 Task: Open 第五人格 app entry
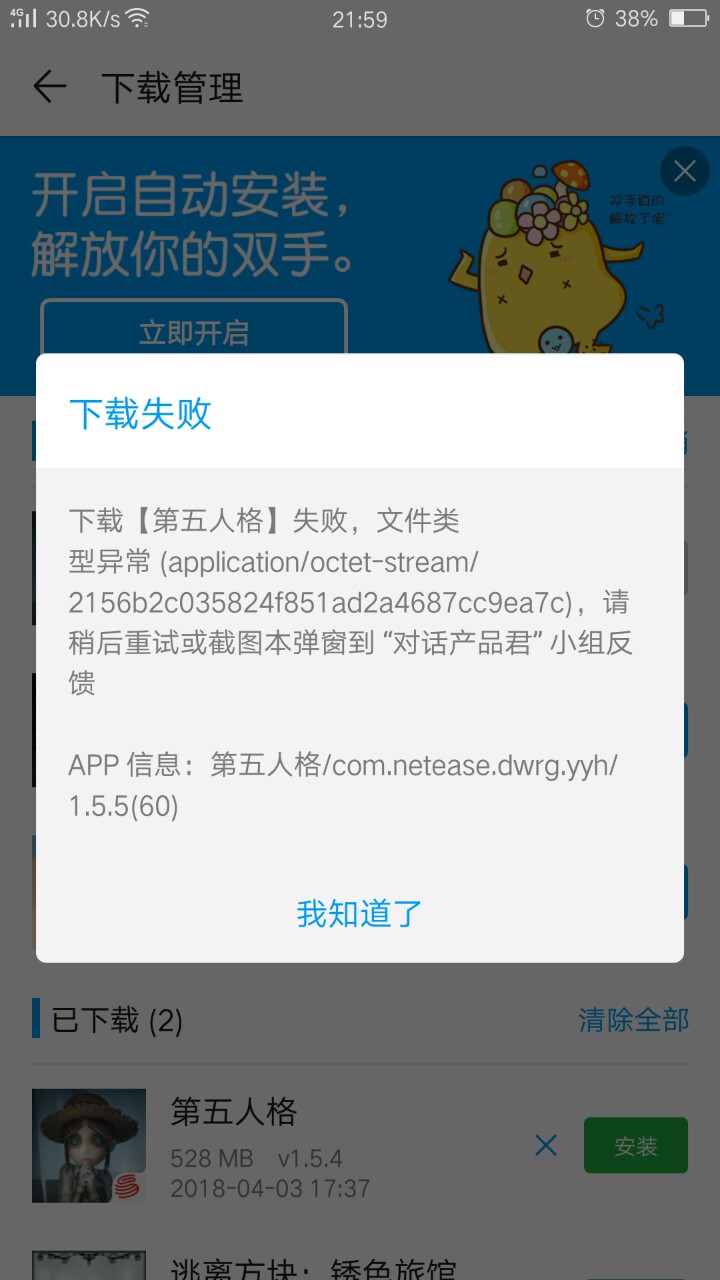click(x=234, y=1112)
